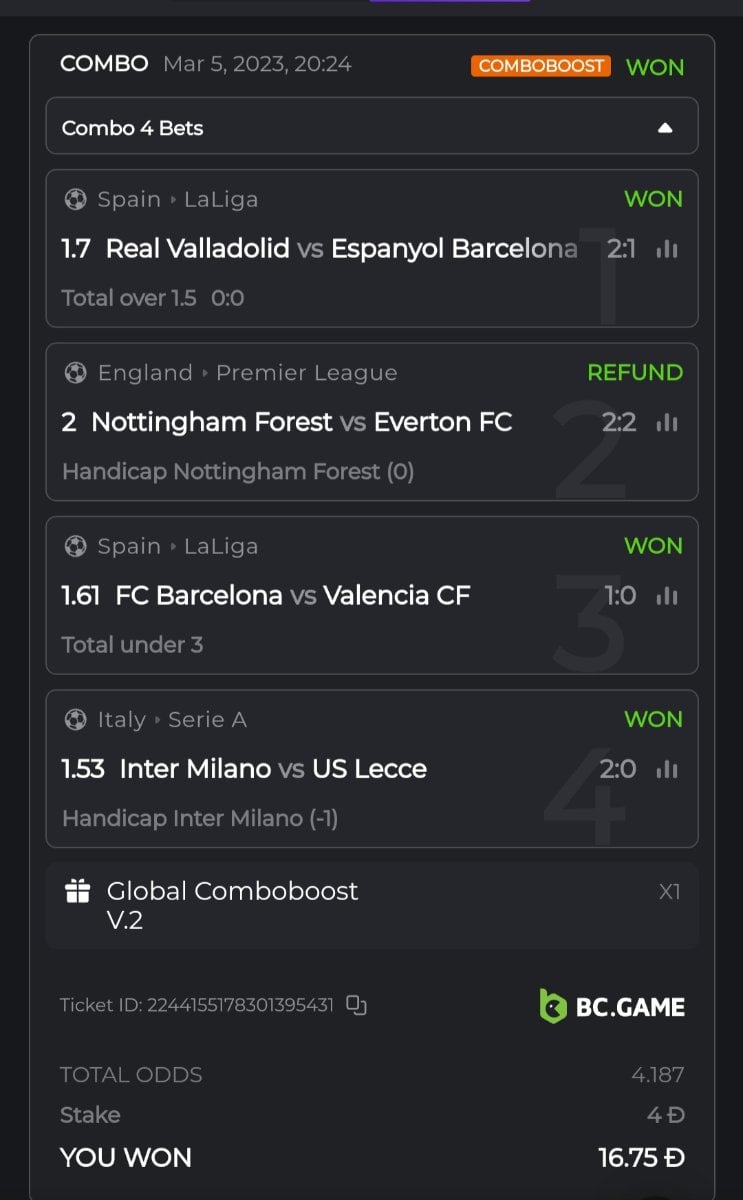Collapse the Combo 4 Bets list
Screen dimensions: 743x1200
tap(665, 128)
